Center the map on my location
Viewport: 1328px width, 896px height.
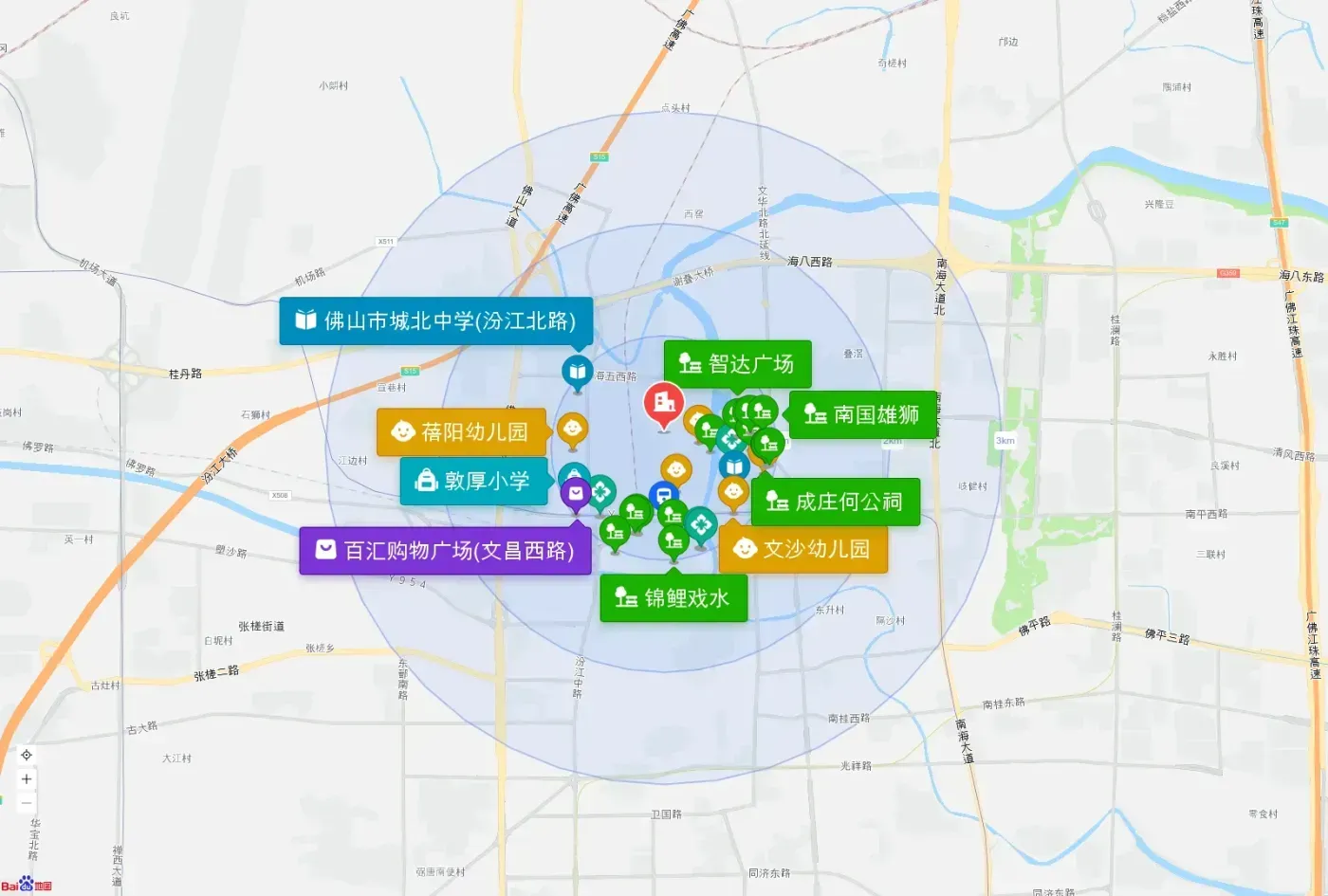coord(27,755)
